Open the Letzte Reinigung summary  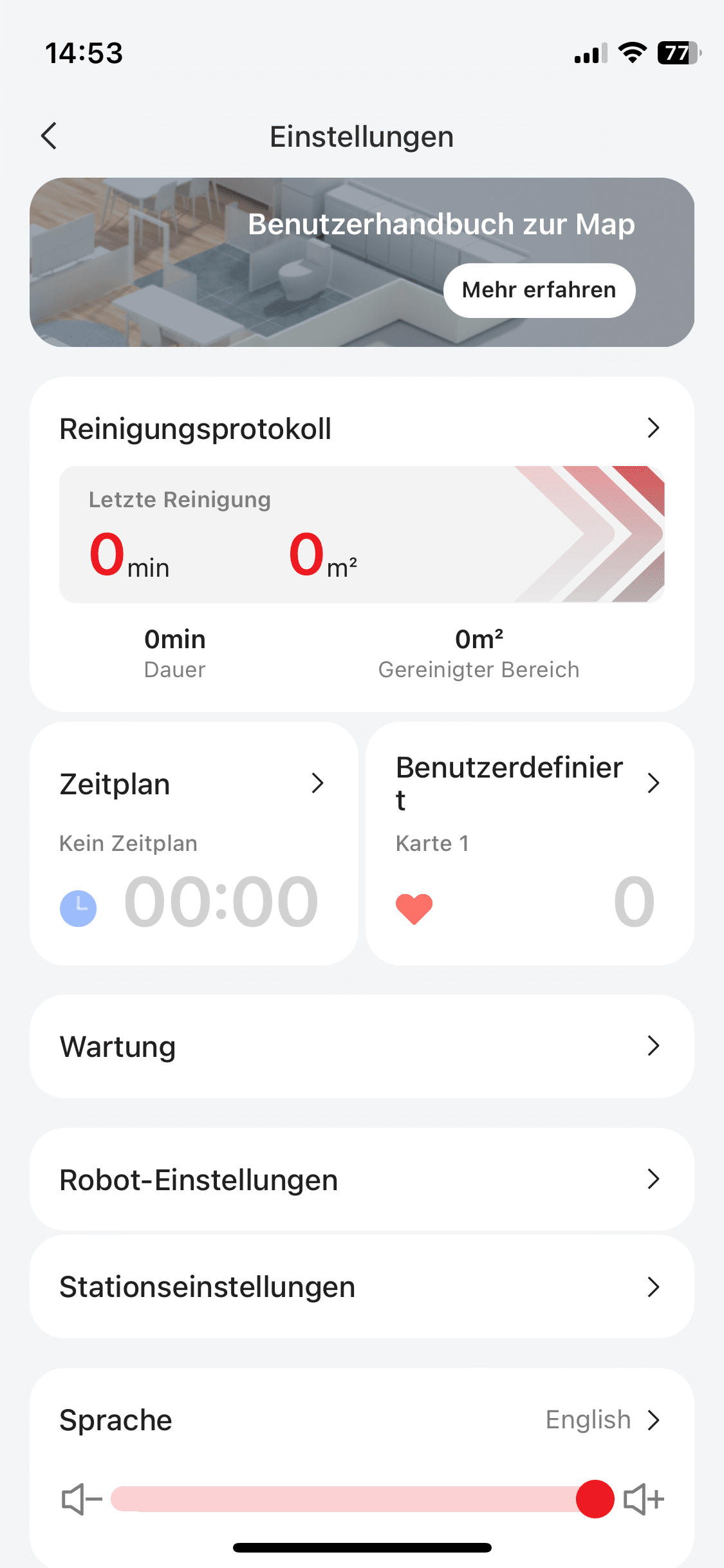(x=362, y=534)
